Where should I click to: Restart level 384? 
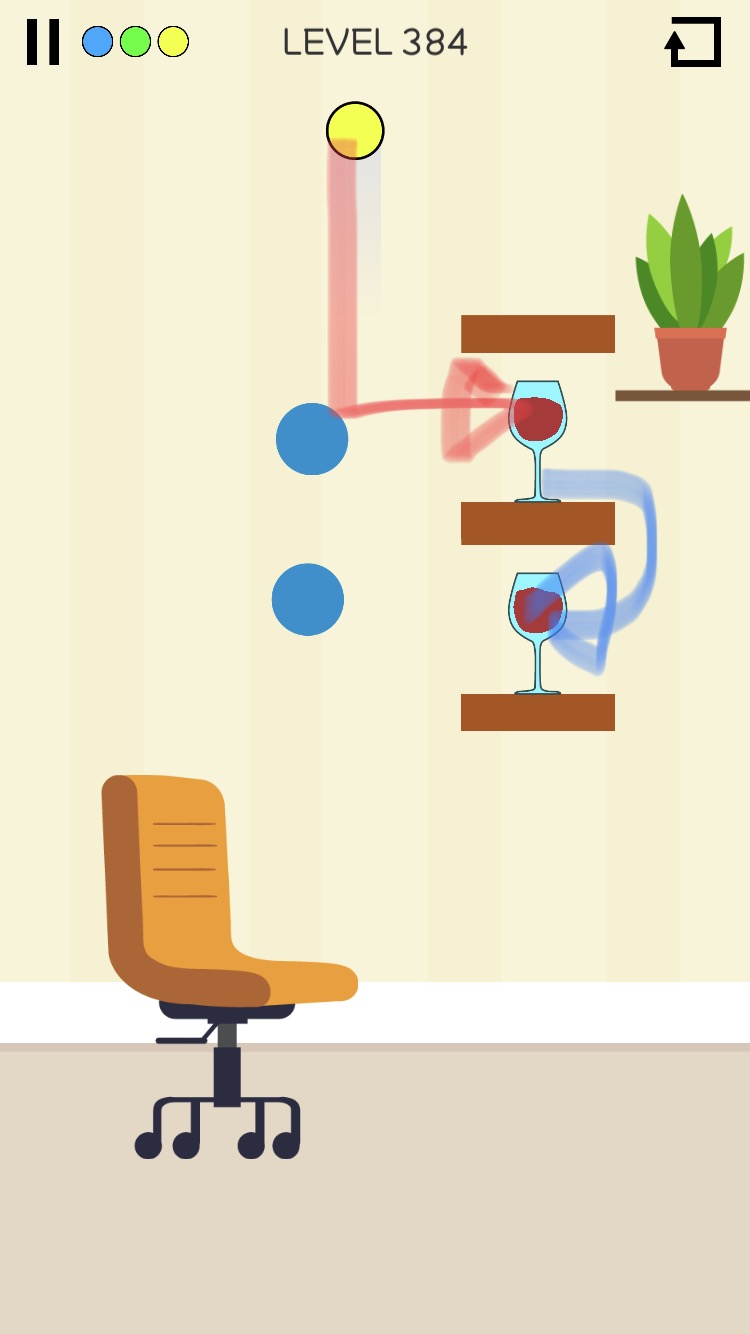[693, 42]
